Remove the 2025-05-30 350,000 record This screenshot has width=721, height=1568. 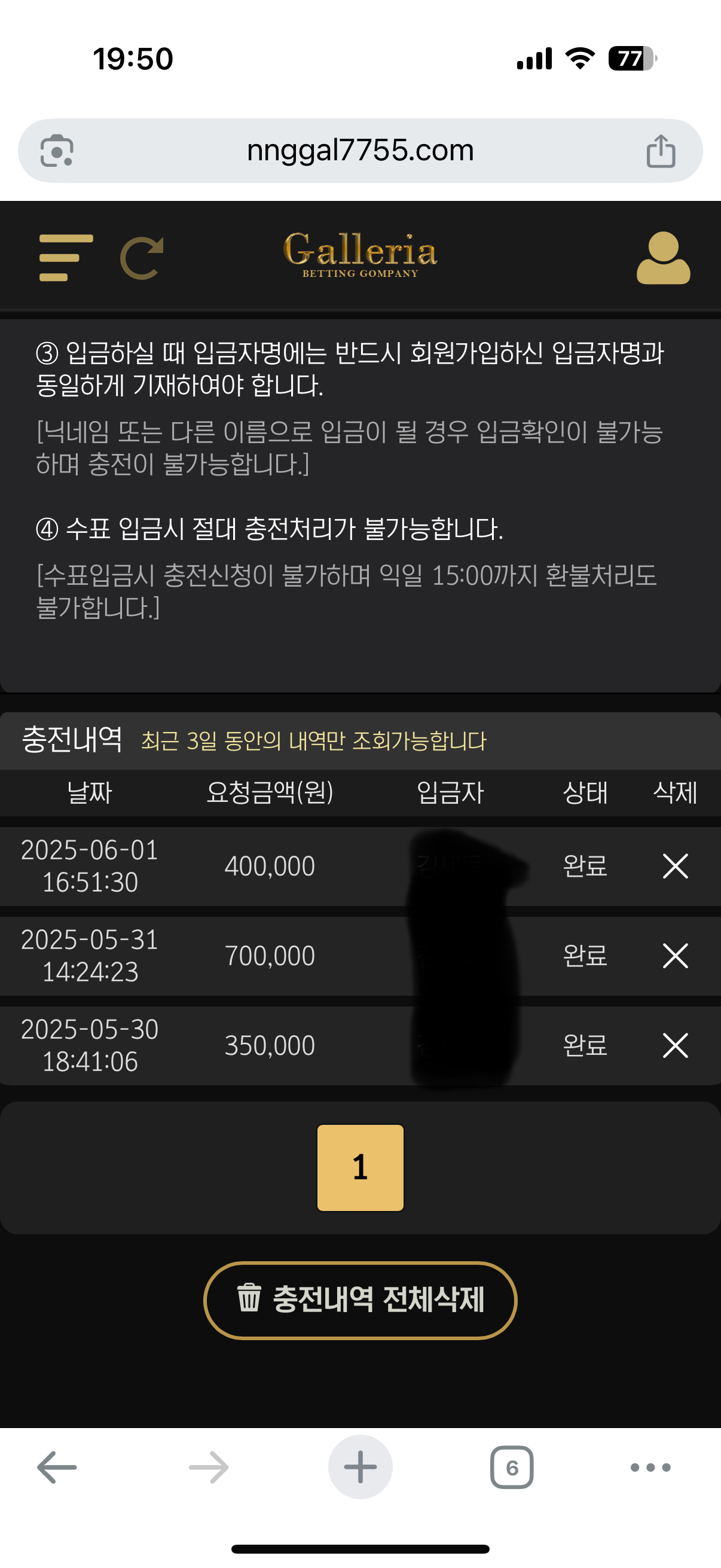point(675,1045)
